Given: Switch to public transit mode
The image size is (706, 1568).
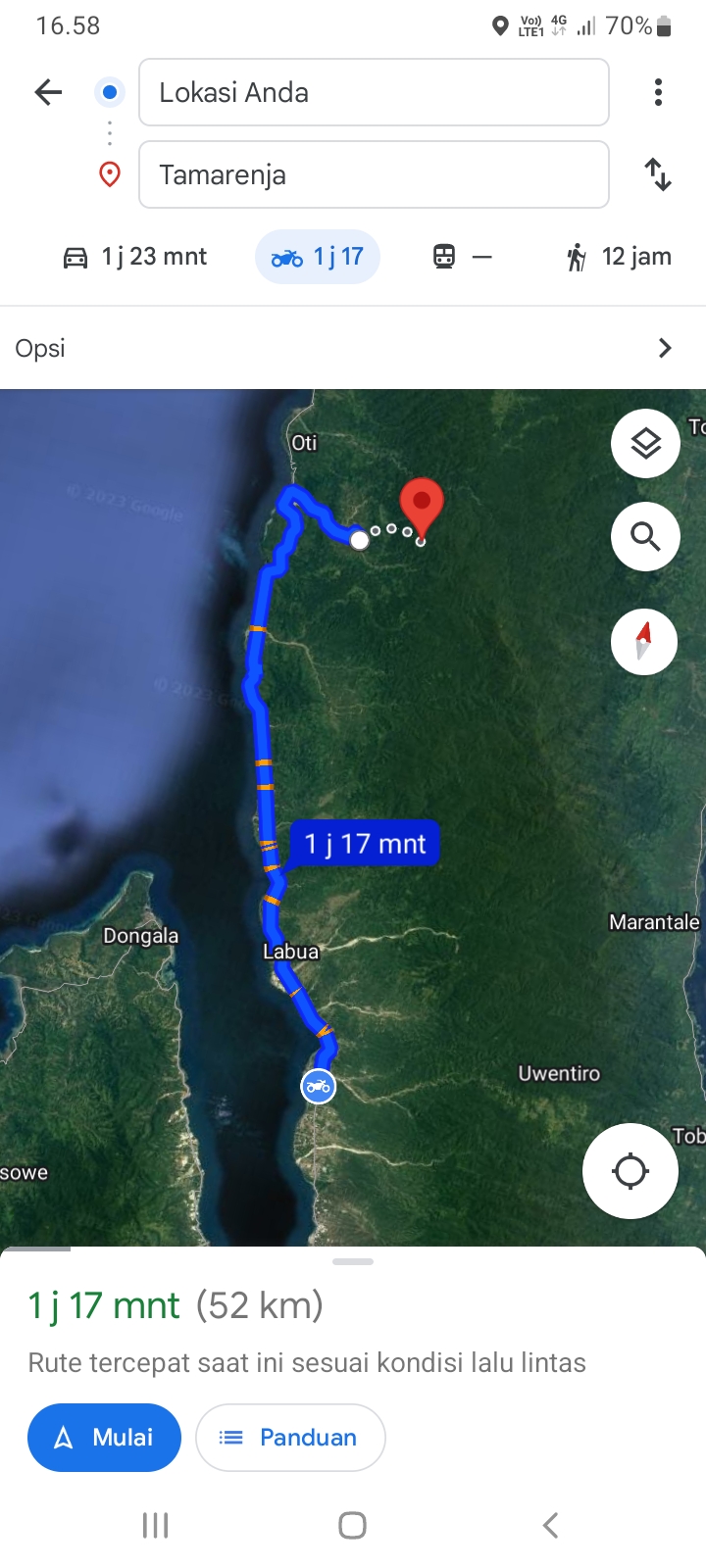Looking at the screenshot, I should [x=462, y=257].
